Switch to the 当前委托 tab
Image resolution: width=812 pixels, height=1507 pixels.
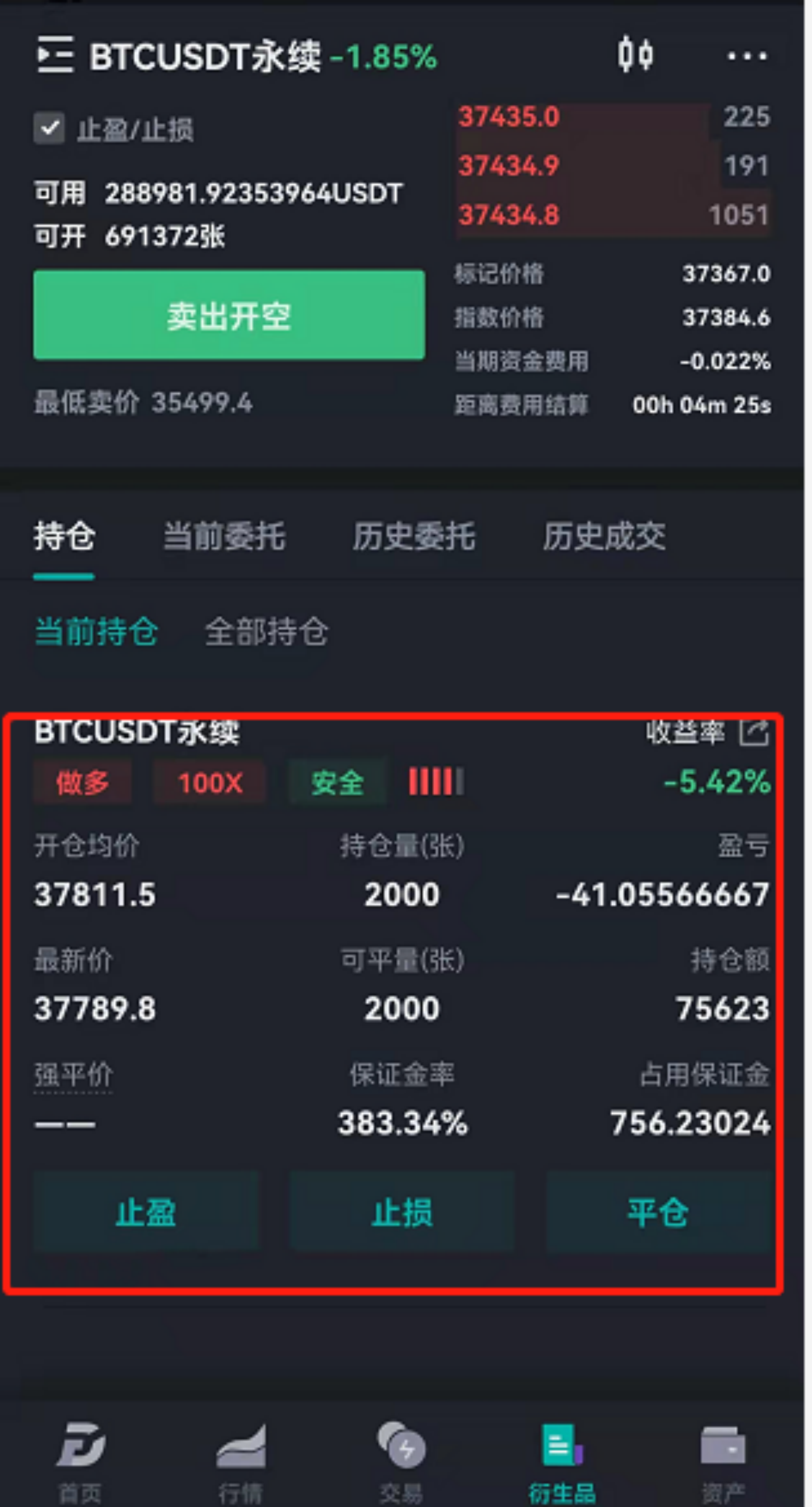(224, 536)
